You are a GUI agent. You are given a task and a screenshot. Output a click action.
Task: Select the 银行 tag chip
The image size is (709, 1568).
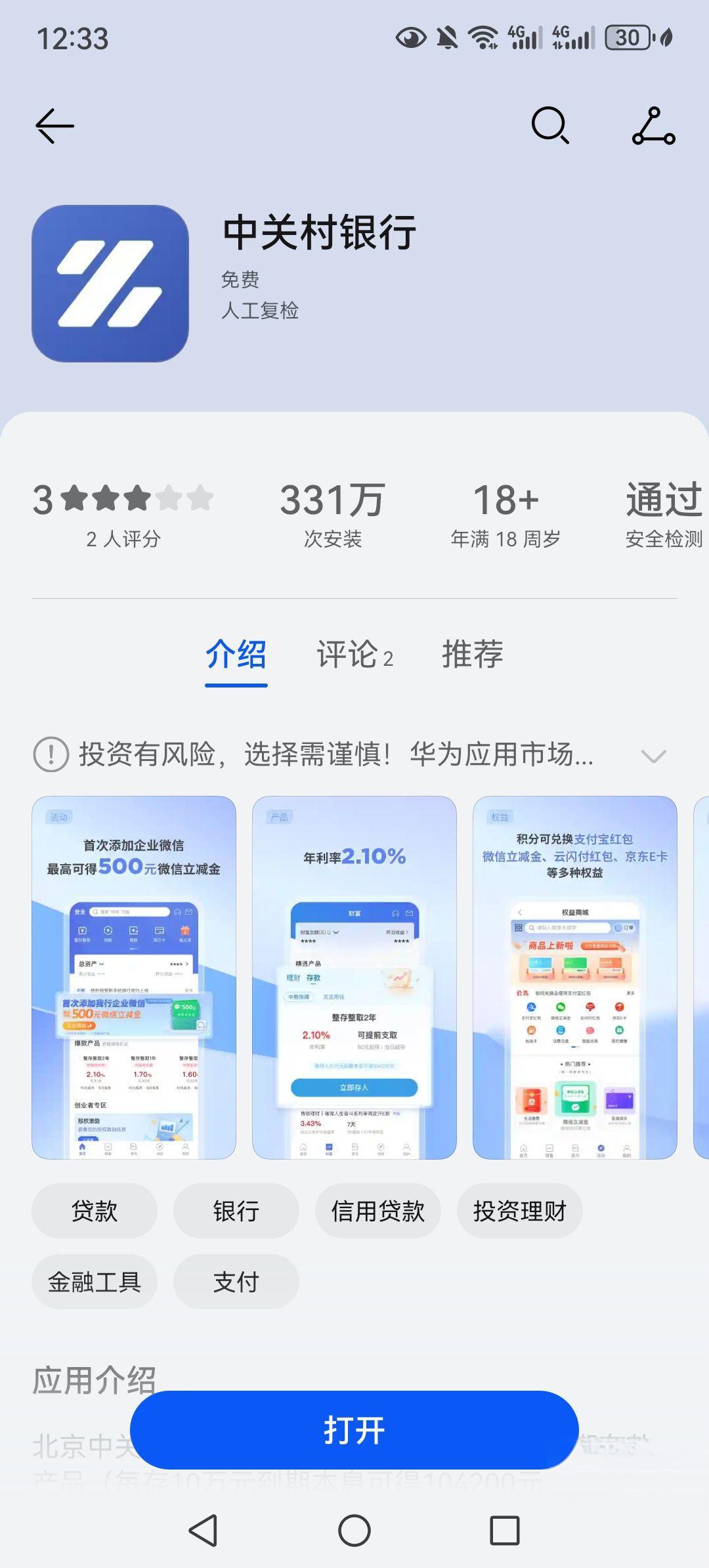coord(236,1211)
